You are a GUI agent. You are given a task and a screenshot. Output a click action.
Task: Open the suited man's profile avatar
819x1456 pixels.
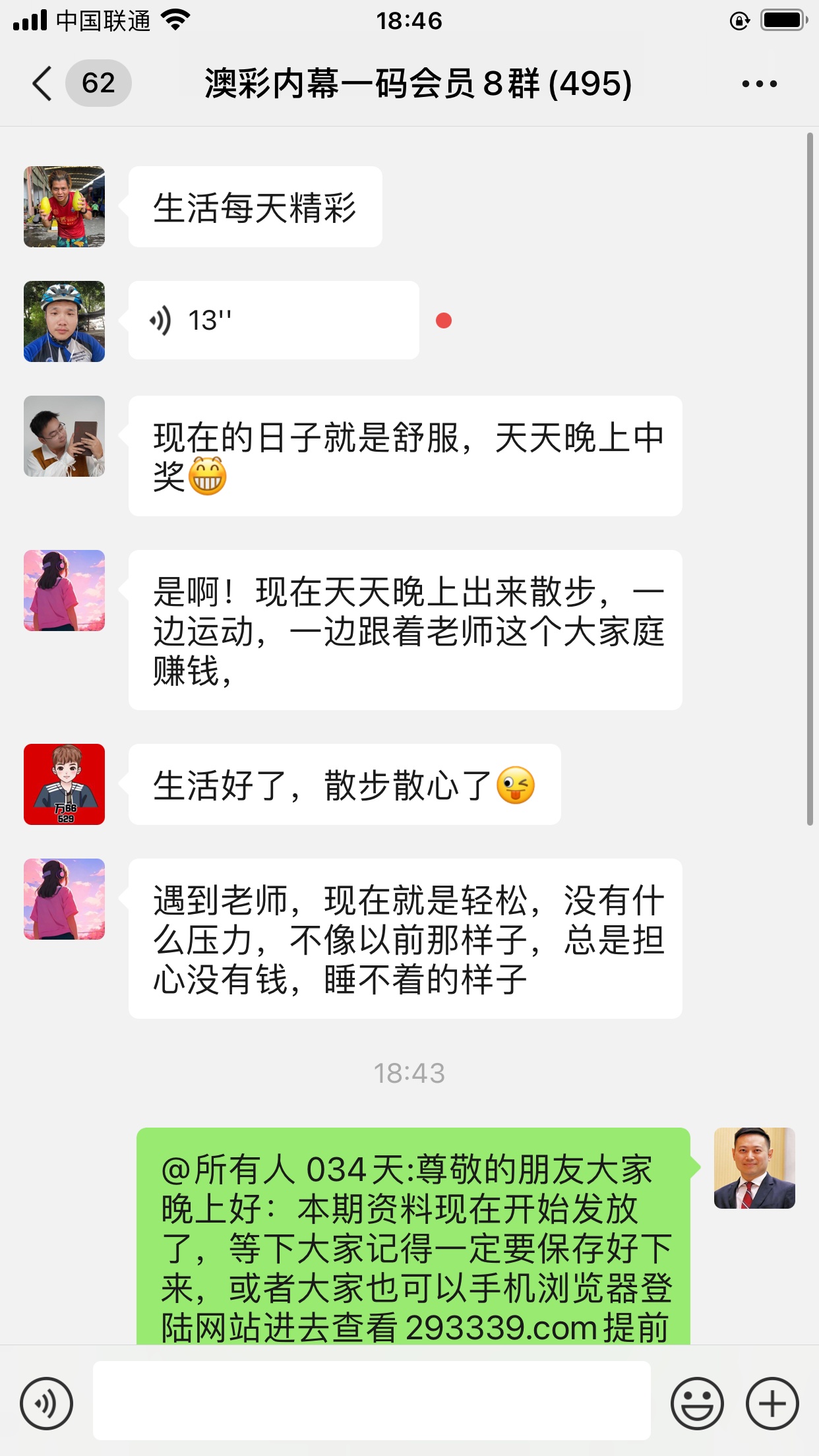[x=754, y=1168]
